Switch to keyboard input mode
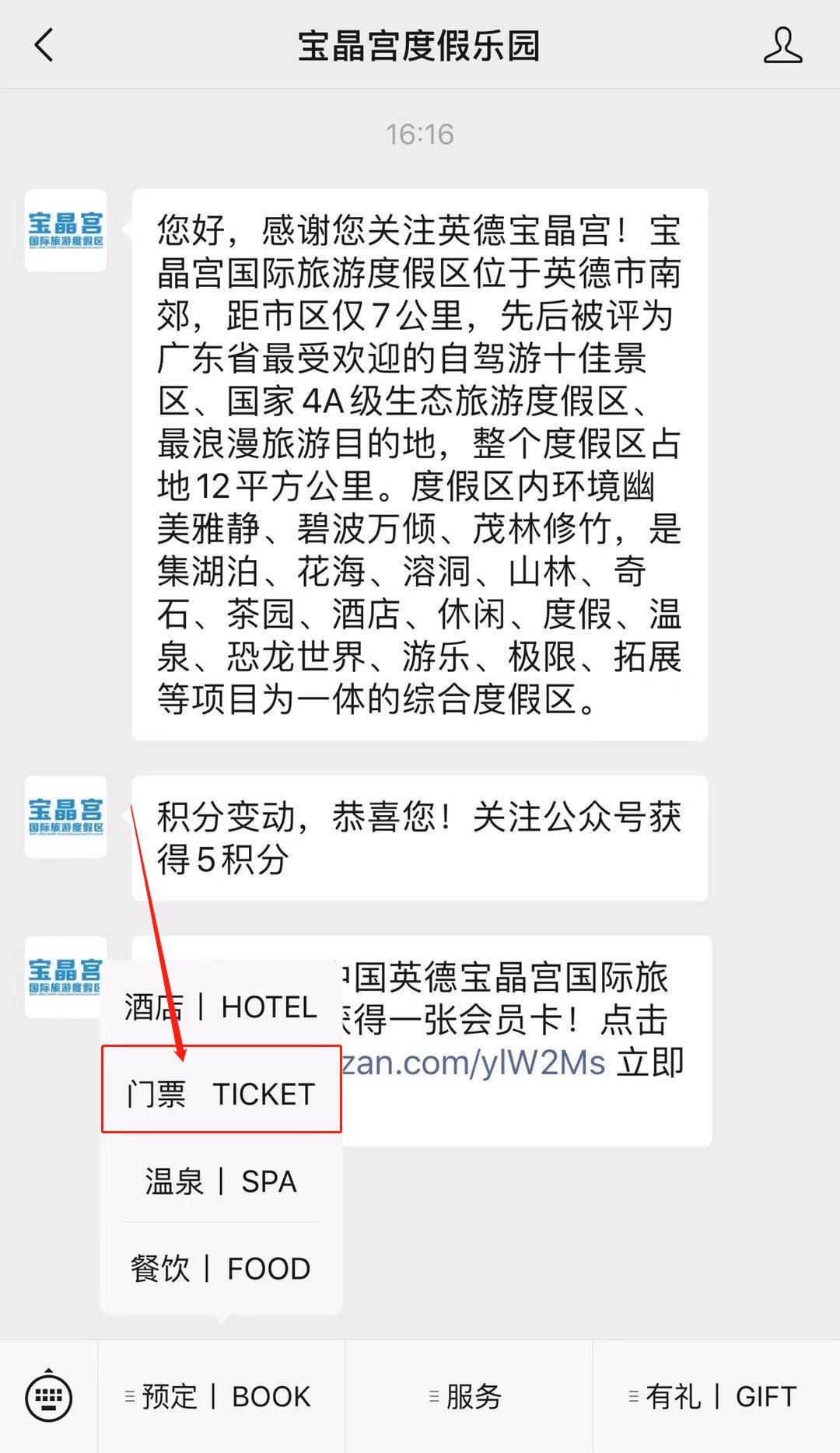The height and width of the screenshot is (1453, 840). 49,1397
